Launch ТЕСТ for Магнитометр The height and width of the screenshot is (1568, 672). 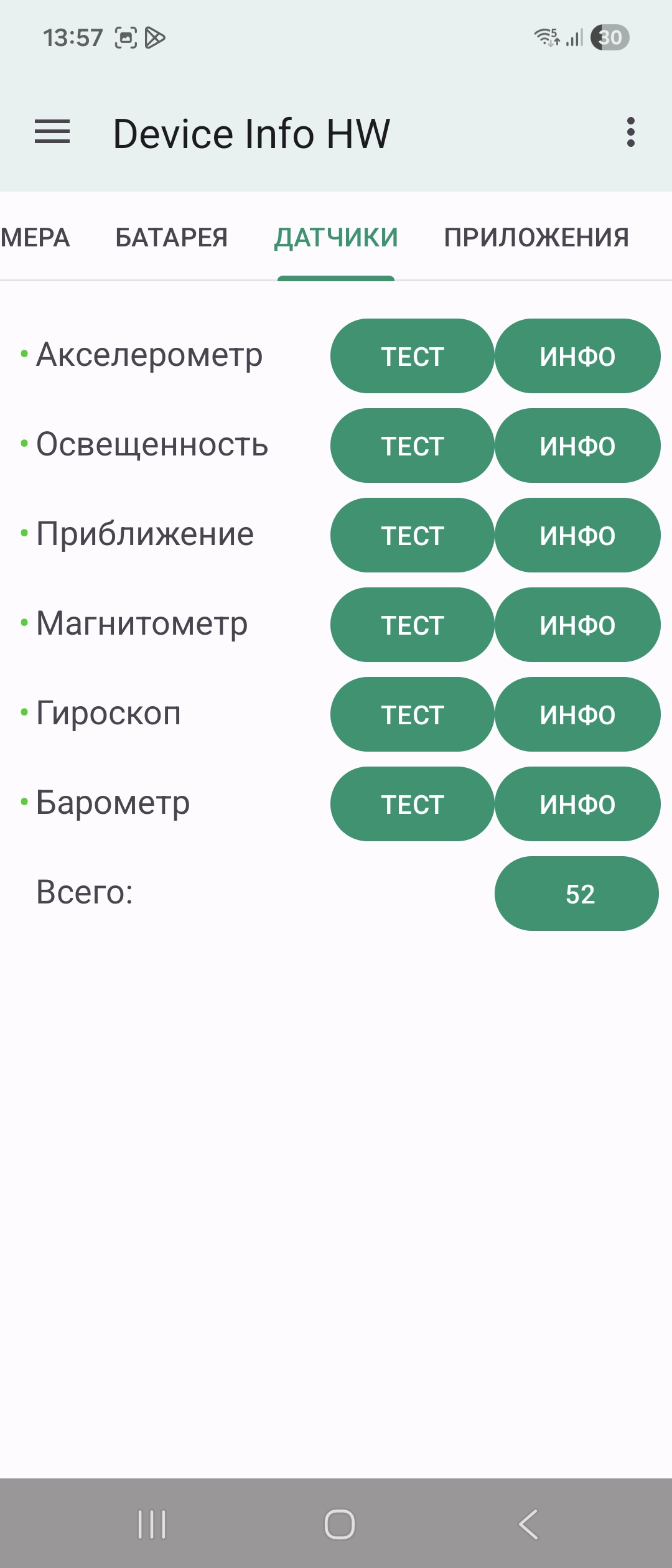pos(412,625)
